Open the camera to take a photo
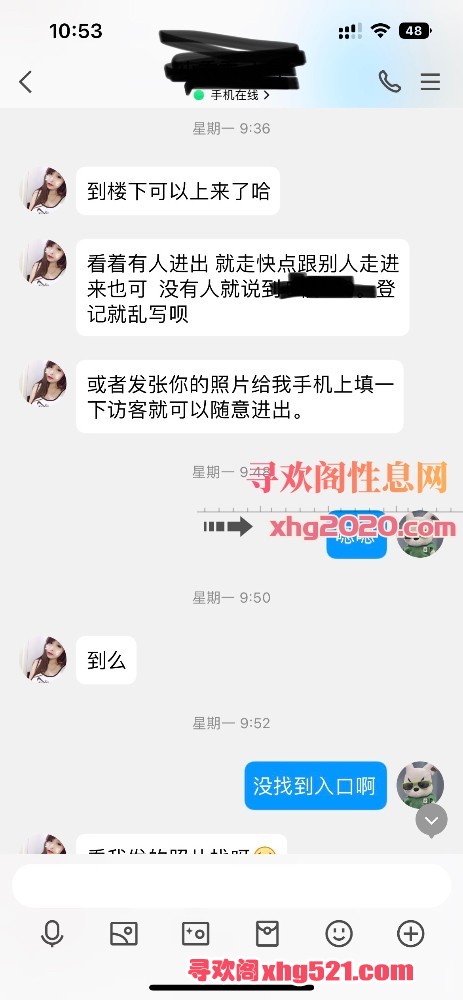Screen dimensions: 463x1000 click(195, 934)
